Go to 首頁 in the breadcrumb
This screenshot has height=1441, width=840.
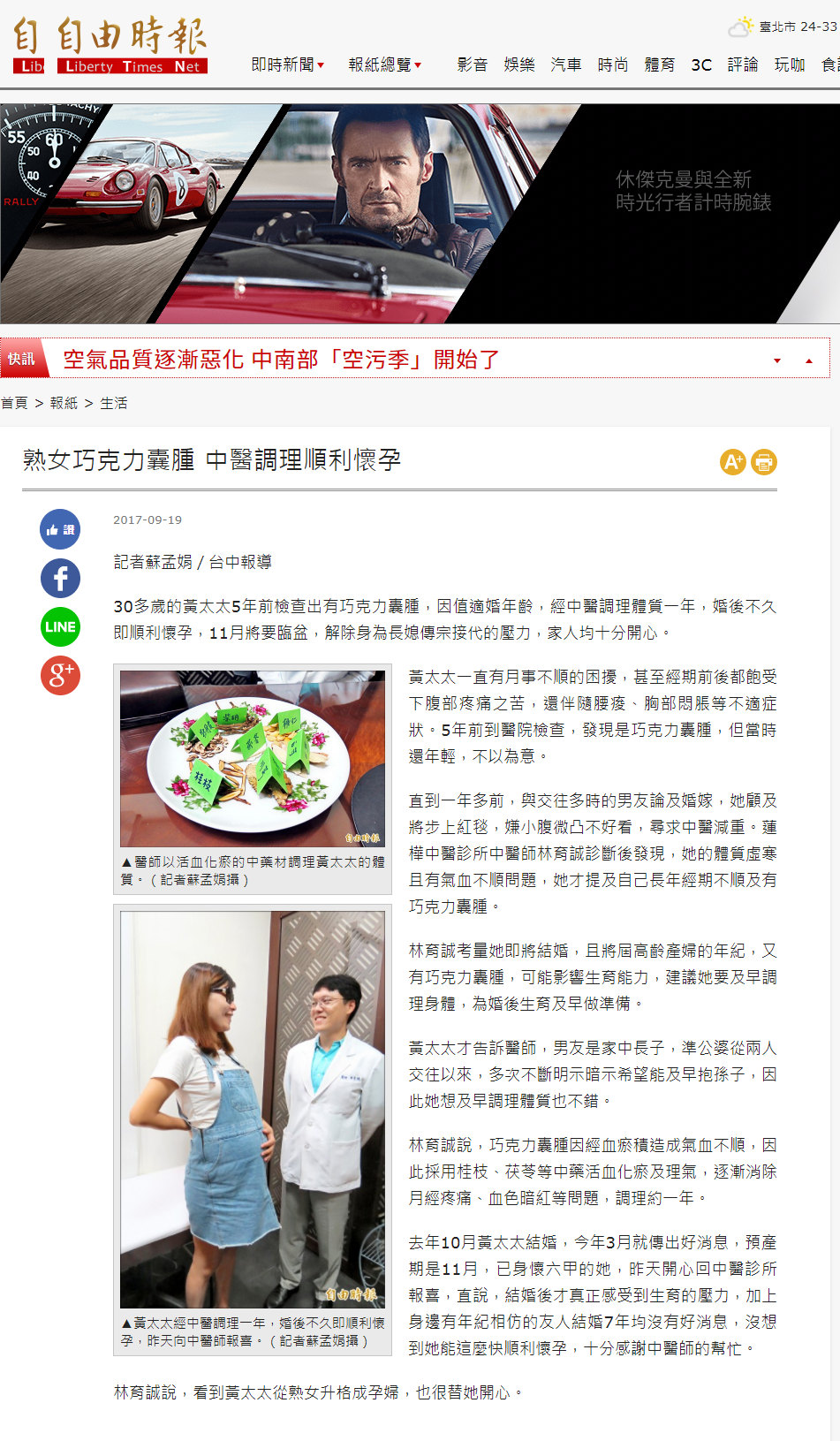pyautogui.click(x=14, y=403)
